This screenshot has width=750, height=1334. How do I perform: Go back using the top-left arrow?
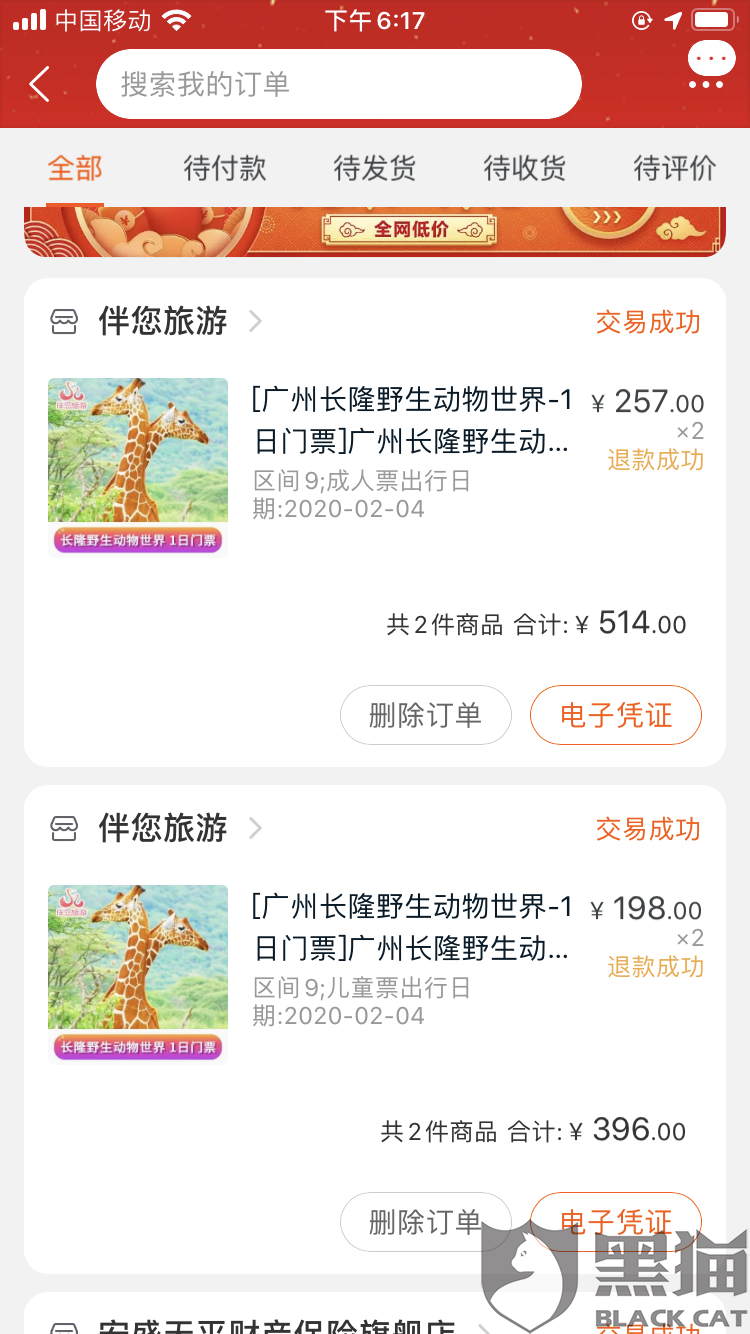(40, 84)
